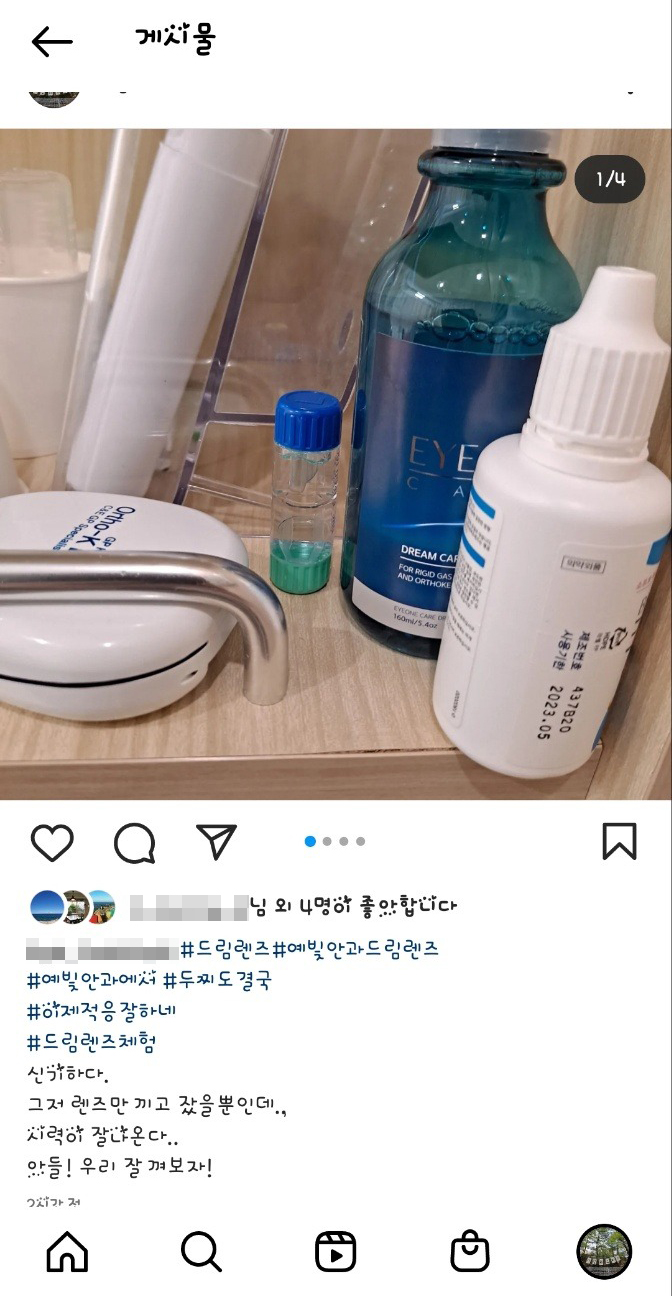The image size is (672, 1296).
Task: Go back using the top-left arrow
Action: pos(52,42)
